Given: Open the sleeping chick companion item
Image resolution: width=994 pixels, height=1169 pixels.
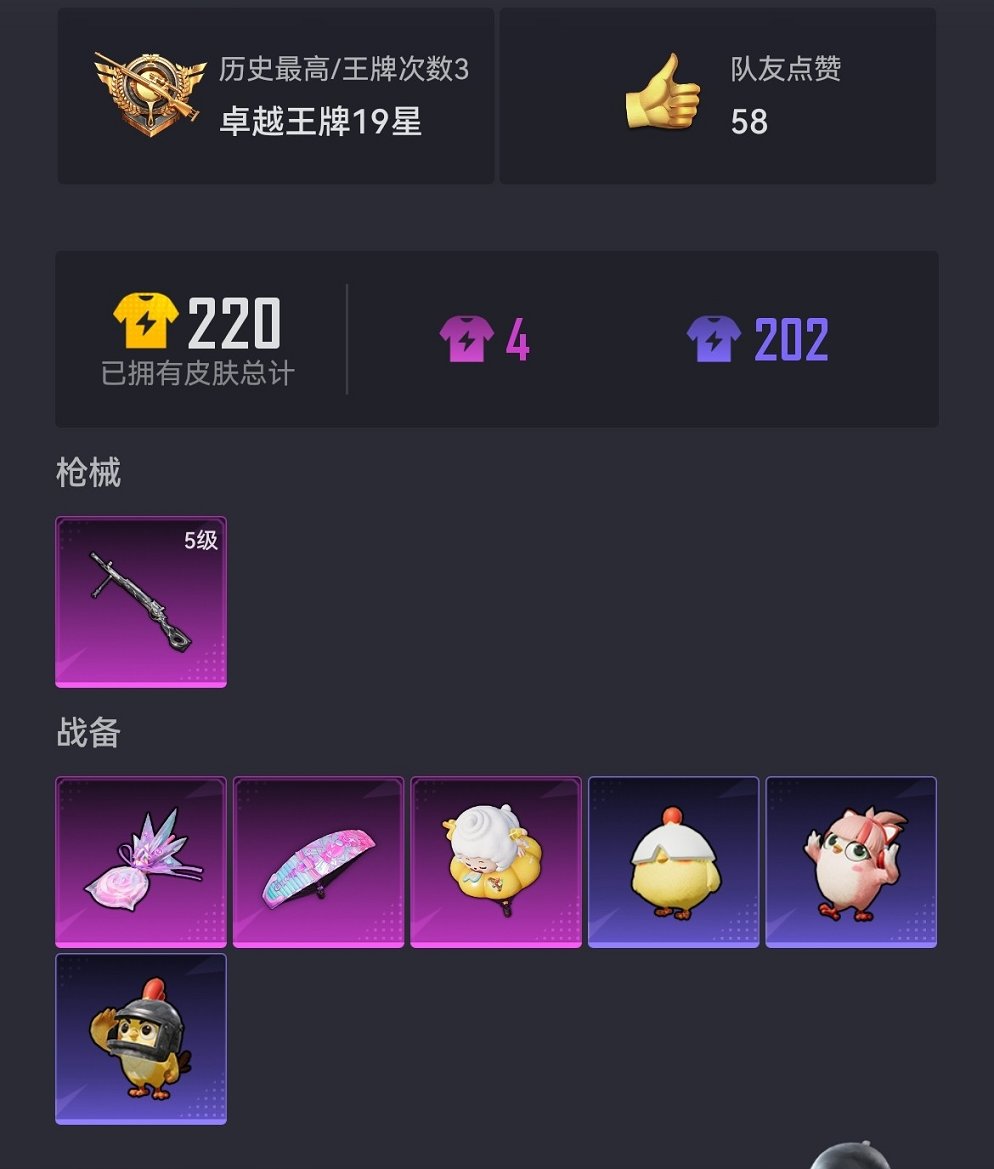Looking at the screenshot, I should pyautogui.click(x=496, y=860).
